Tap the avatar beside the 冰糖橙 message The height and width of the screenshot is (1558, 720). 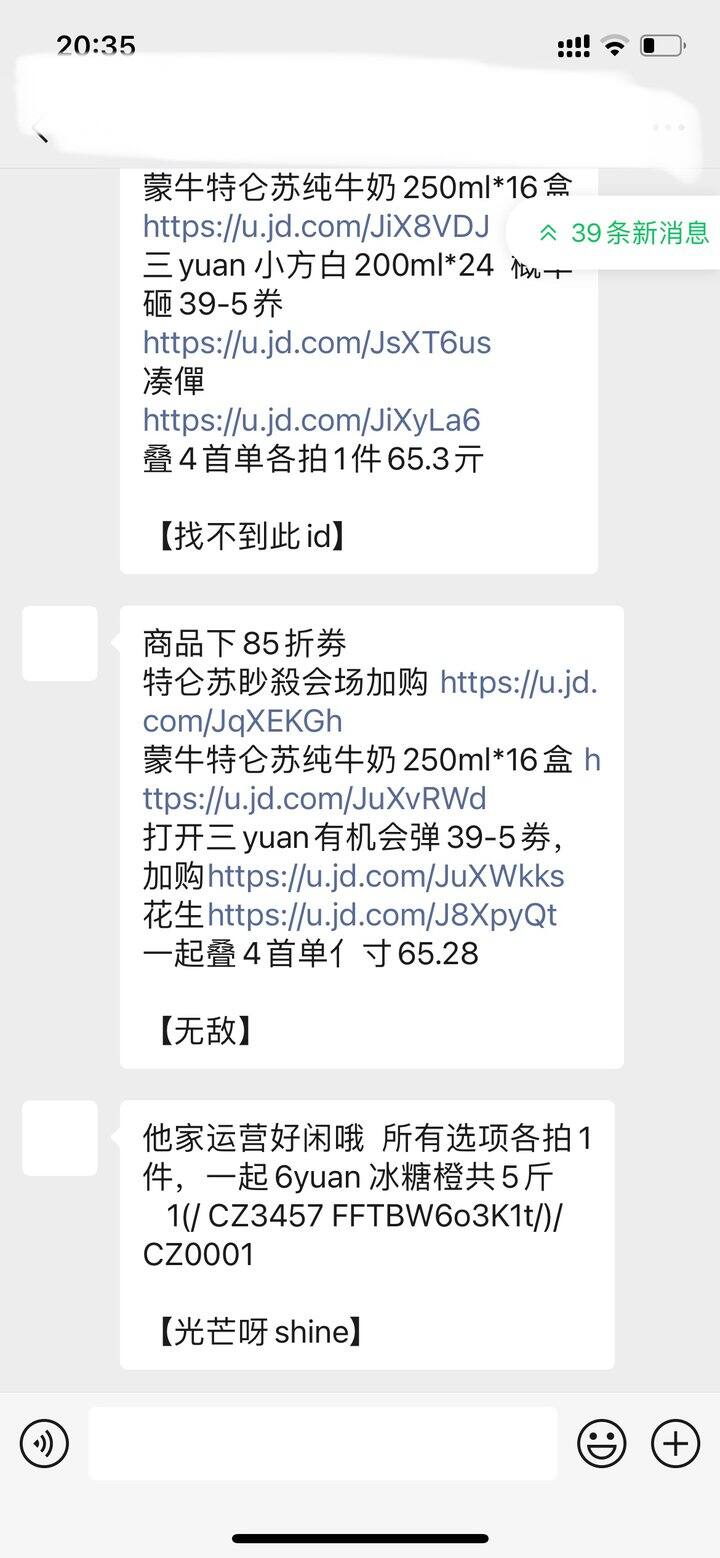60,1138
